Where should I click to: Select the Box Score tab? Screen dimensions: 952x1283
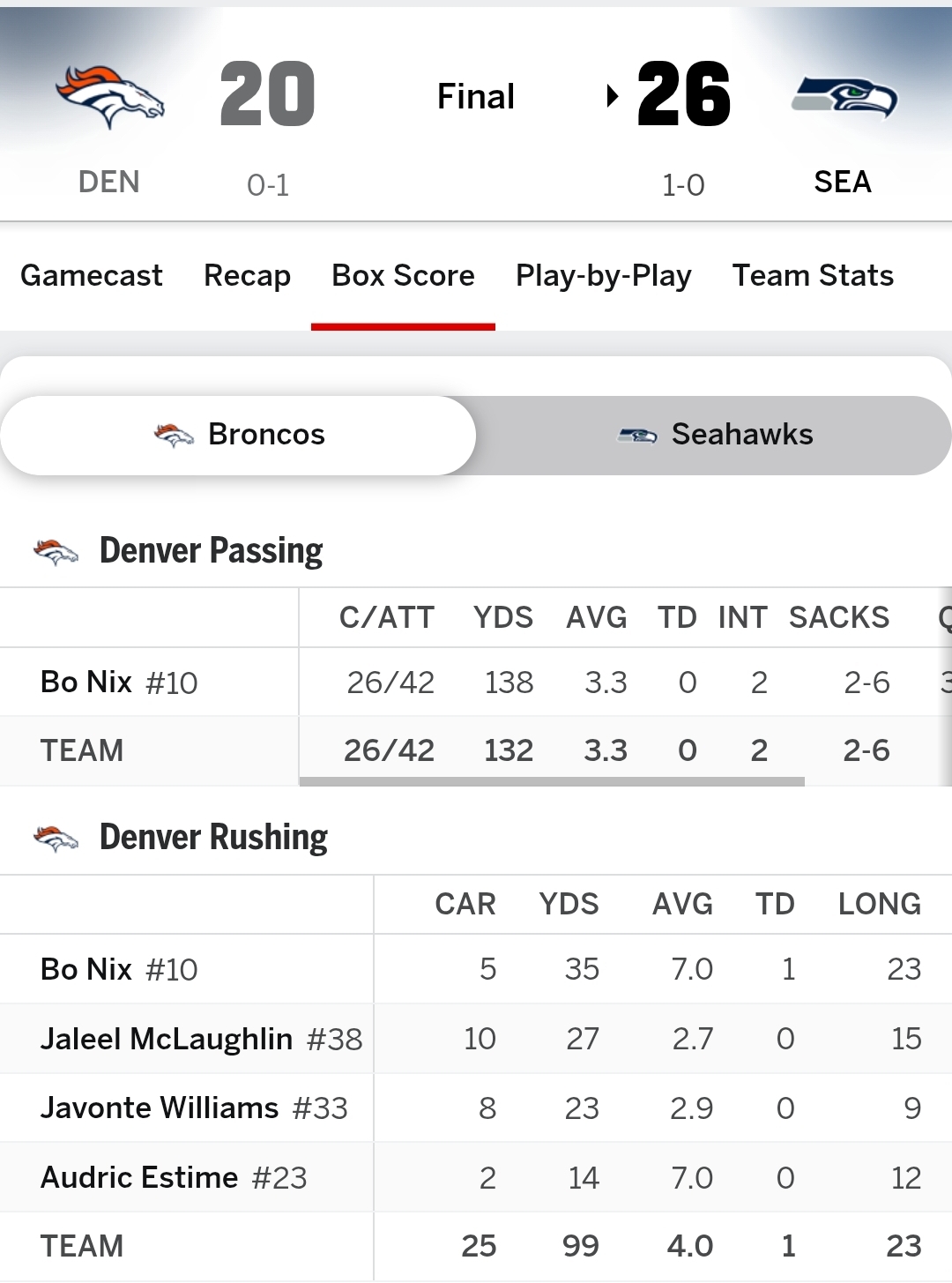[403, 276]
